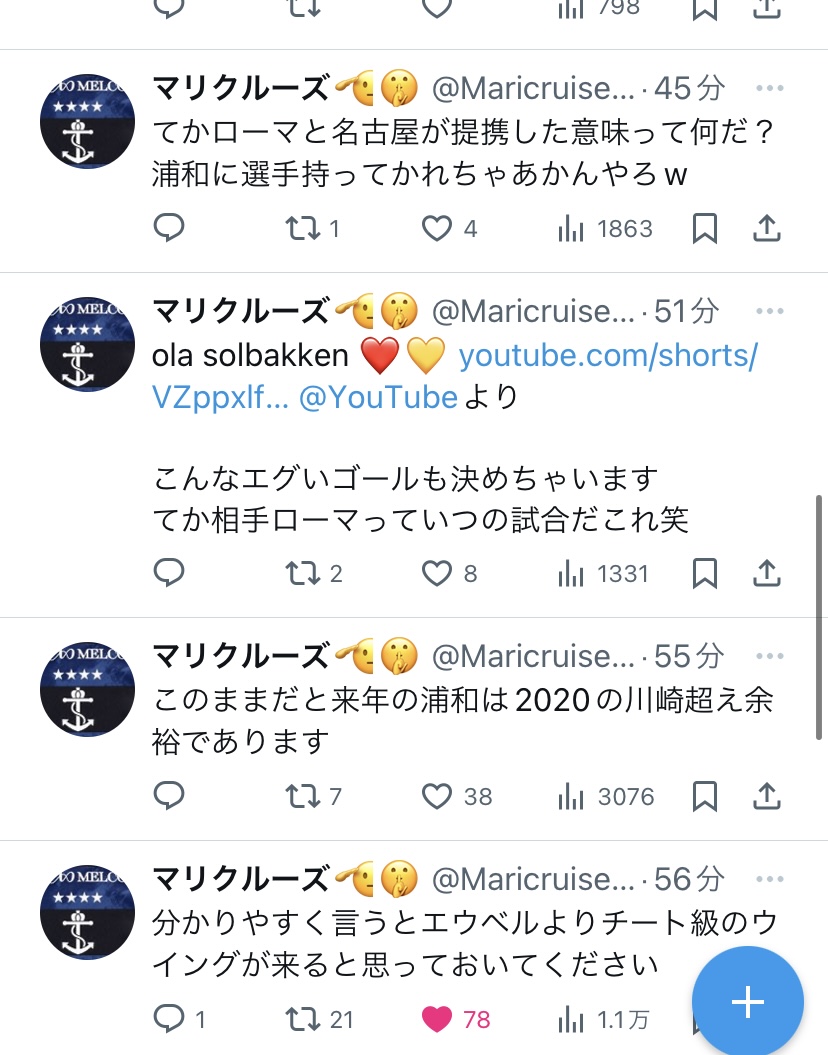Open the youtube.com/shorts link in the tweet
Screen dimensions: 828x1055
coord(608,355)
